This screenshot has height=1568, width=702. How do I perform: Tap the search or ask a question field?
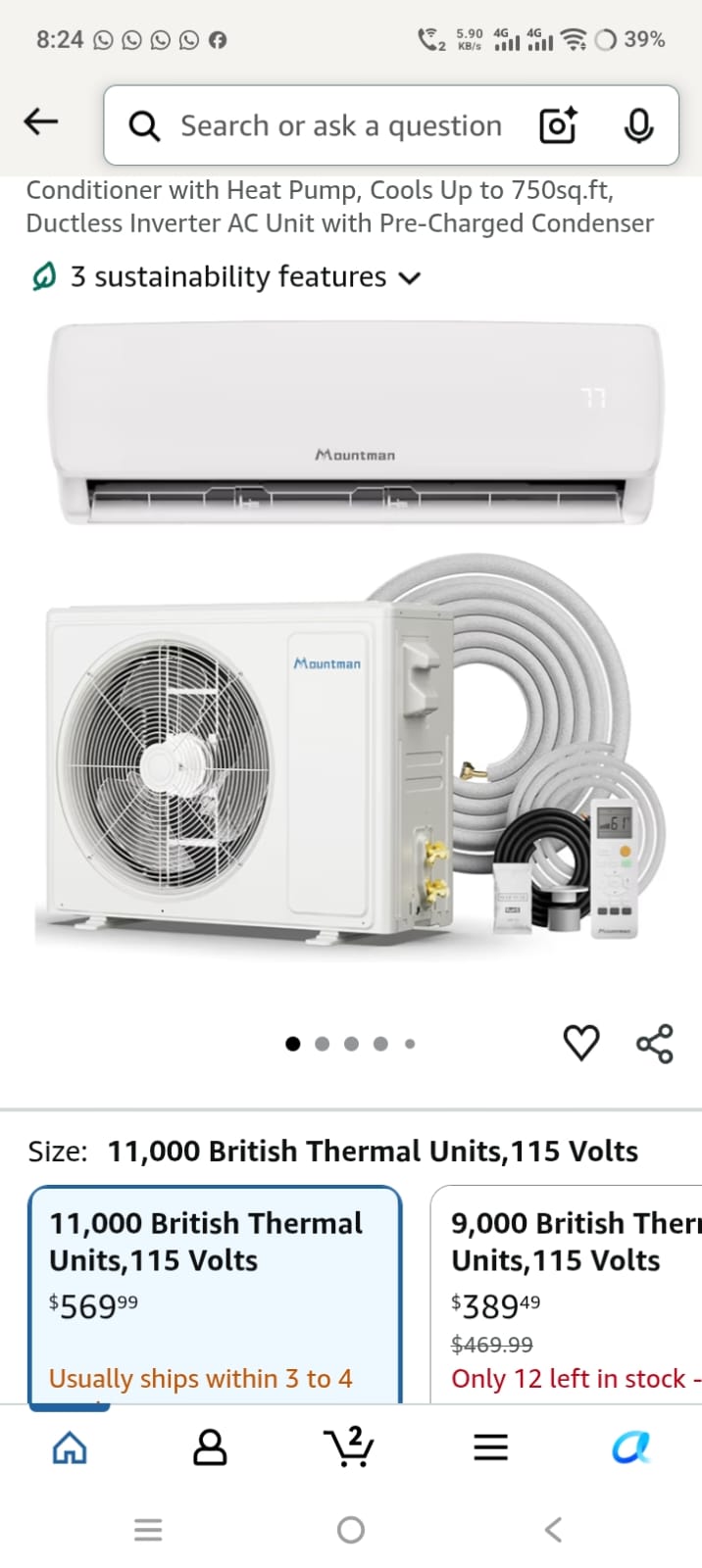tap(339, 125)
